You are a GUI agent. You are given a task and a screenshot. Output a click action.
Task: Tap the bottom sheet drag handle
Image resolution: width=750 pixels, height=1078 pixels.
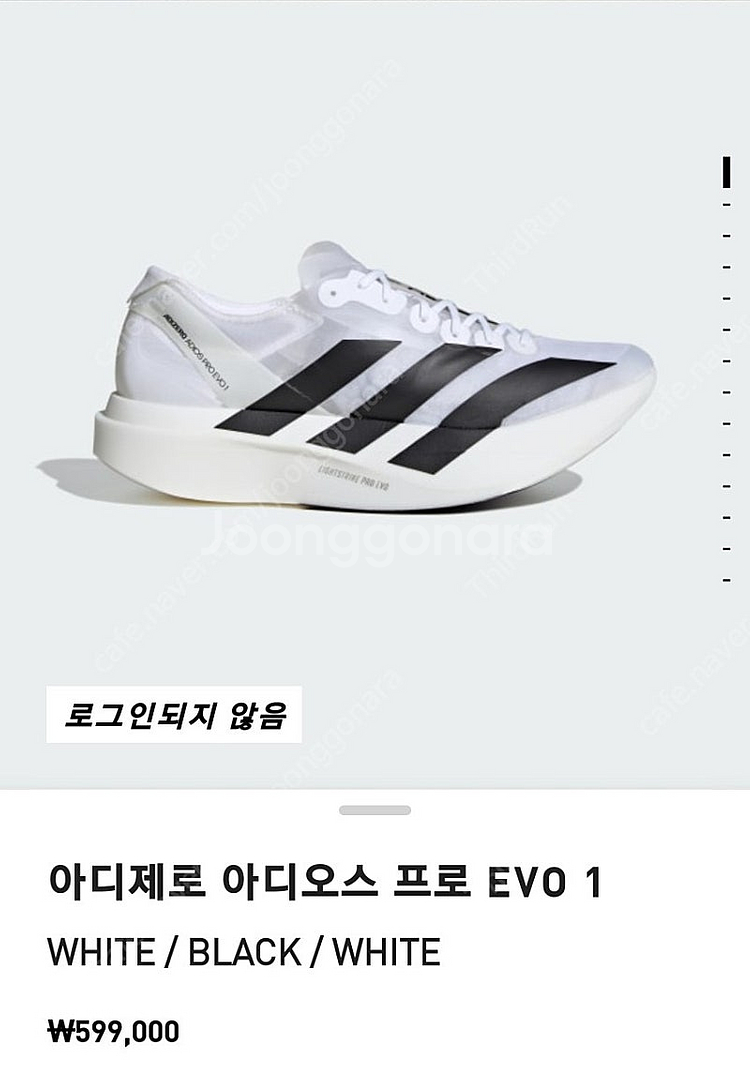click(x=374, y=809)
